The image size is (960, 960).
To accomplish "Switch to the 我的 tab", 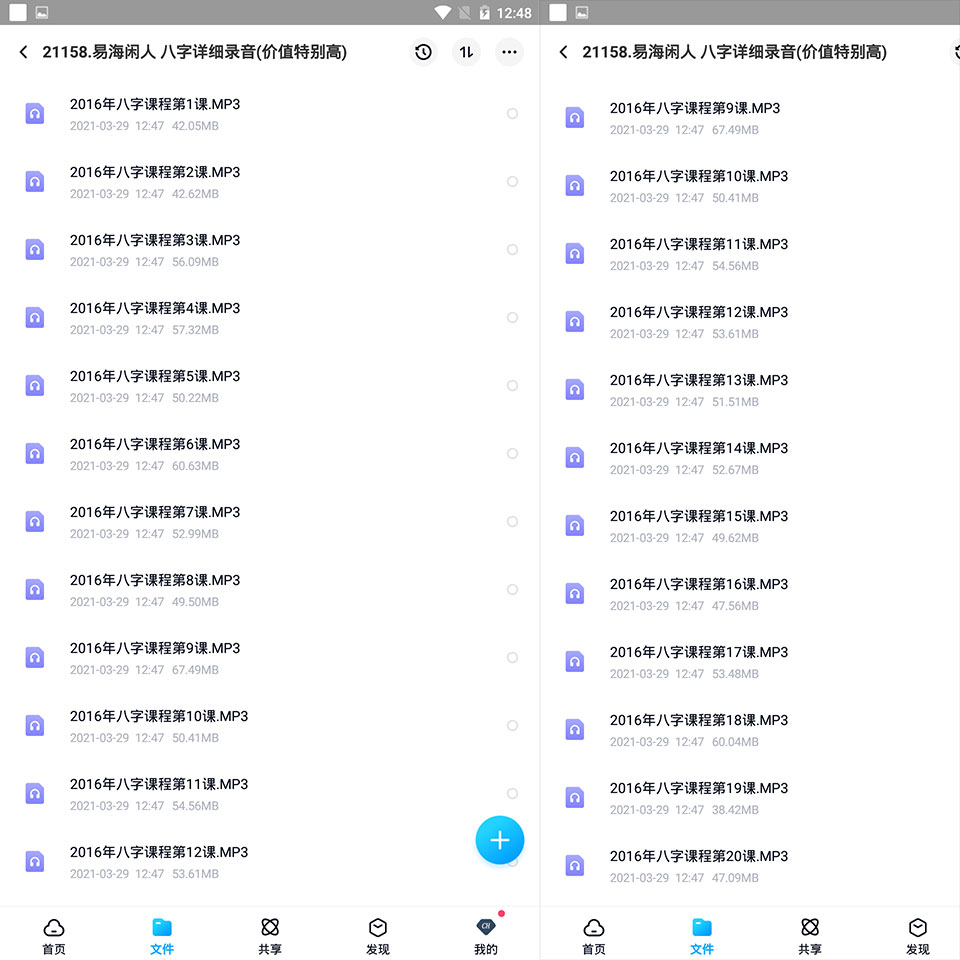I will [486, 936].
